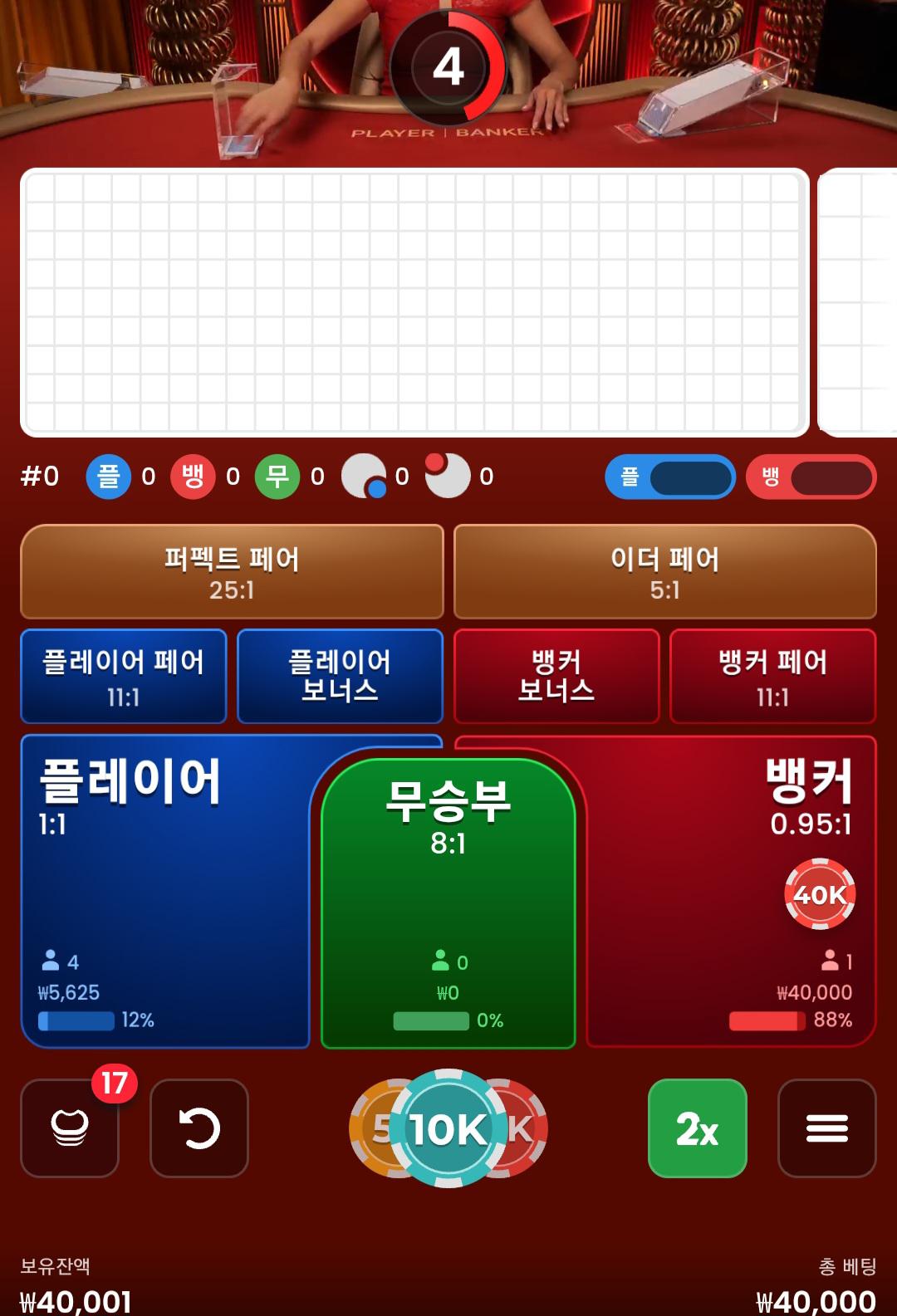
Task: Bet on 뱅커 페어 11:1
Action: pos(772,676)
